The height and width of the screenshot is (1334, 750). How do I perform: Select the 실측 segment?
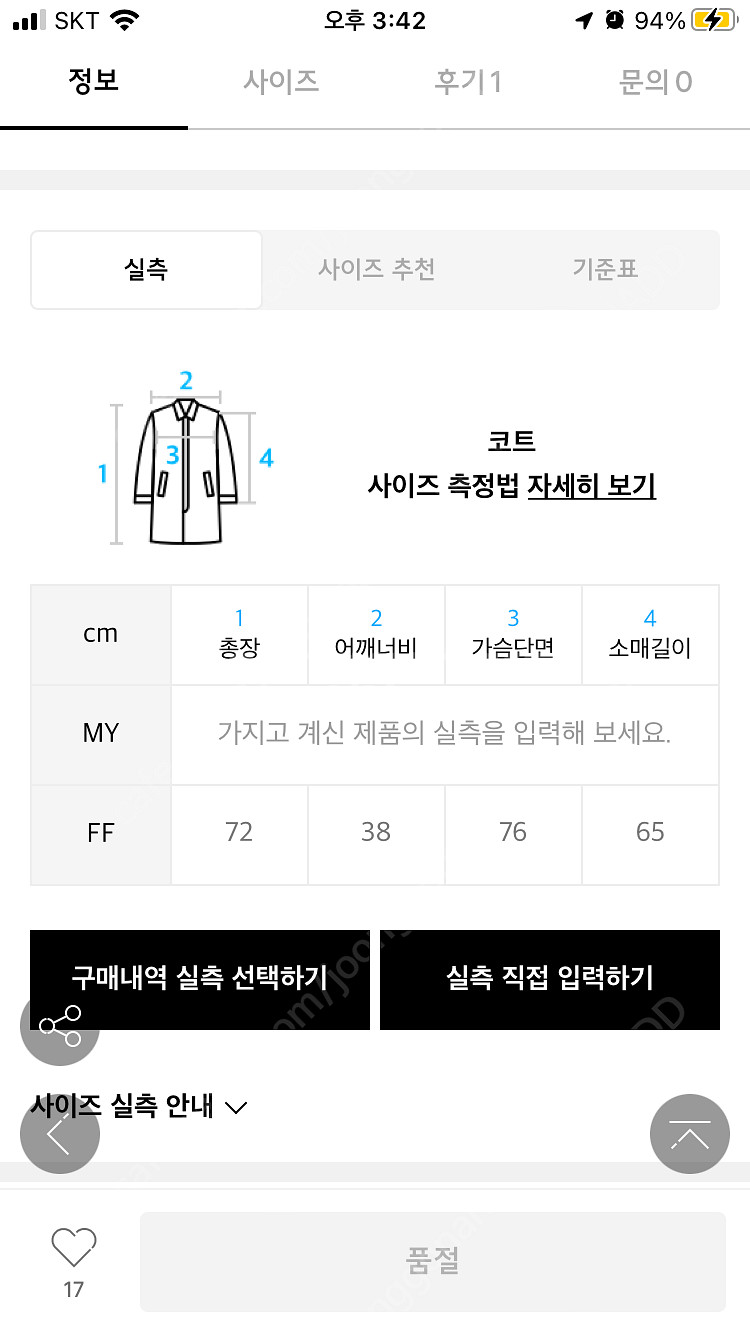point(147,269)
